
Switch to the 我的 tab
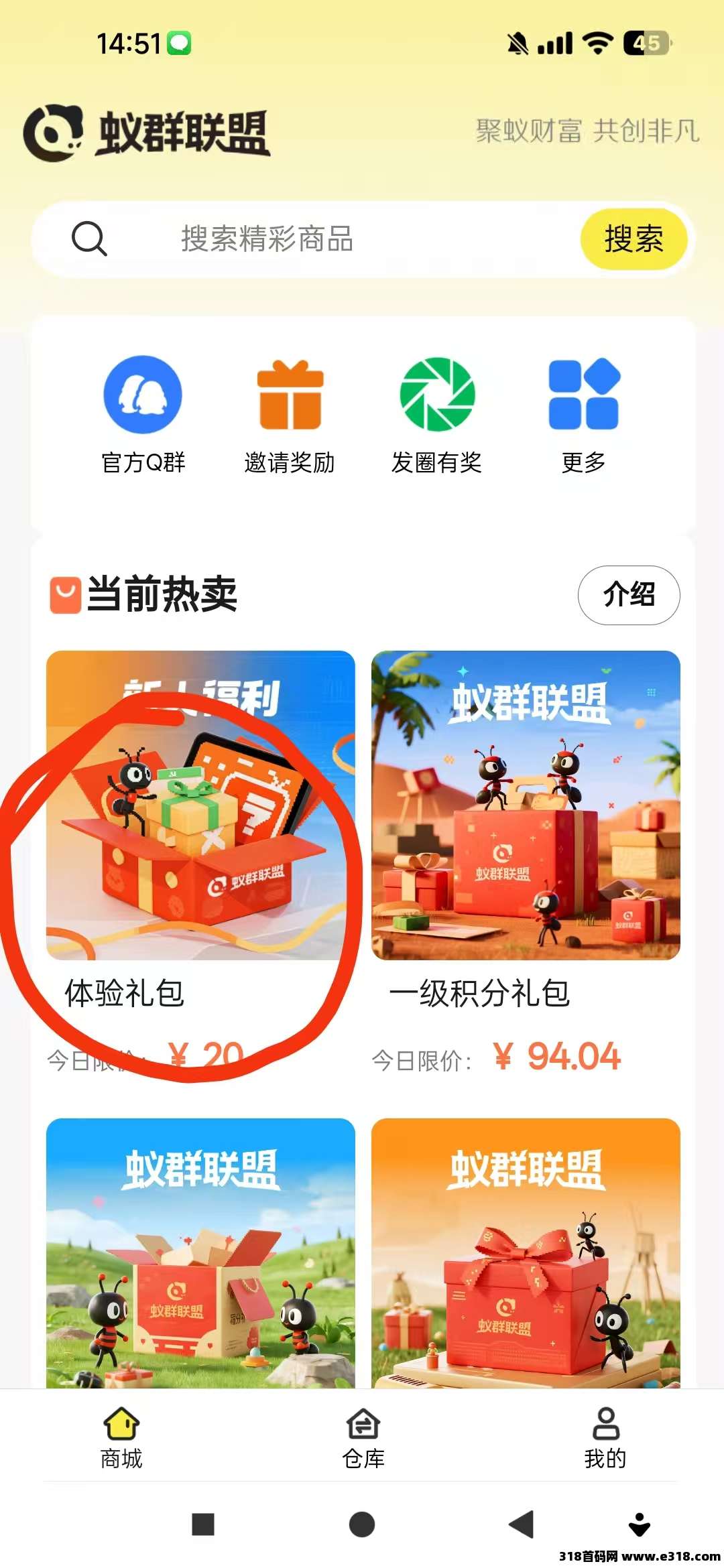tap(605, 1438)
